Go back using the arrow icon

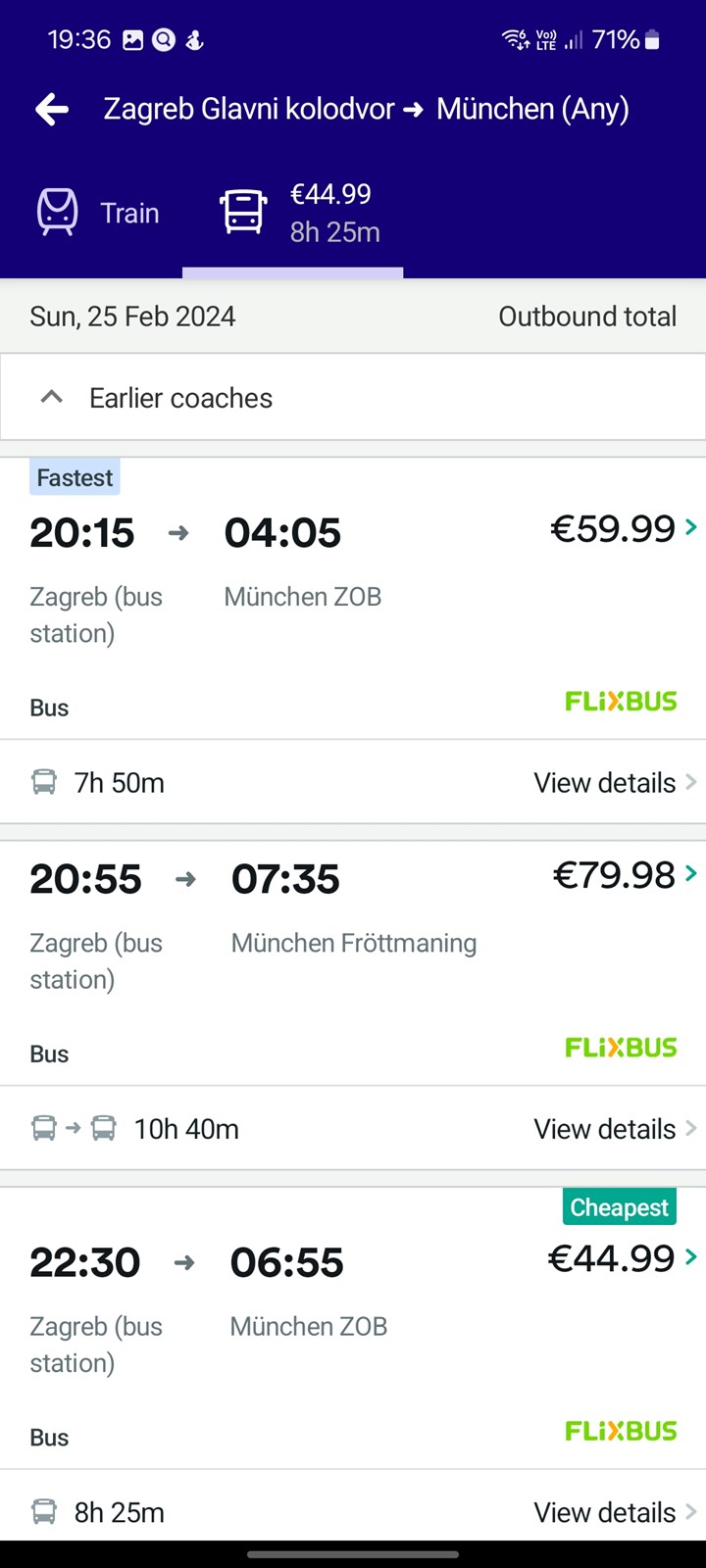point(52,109)
